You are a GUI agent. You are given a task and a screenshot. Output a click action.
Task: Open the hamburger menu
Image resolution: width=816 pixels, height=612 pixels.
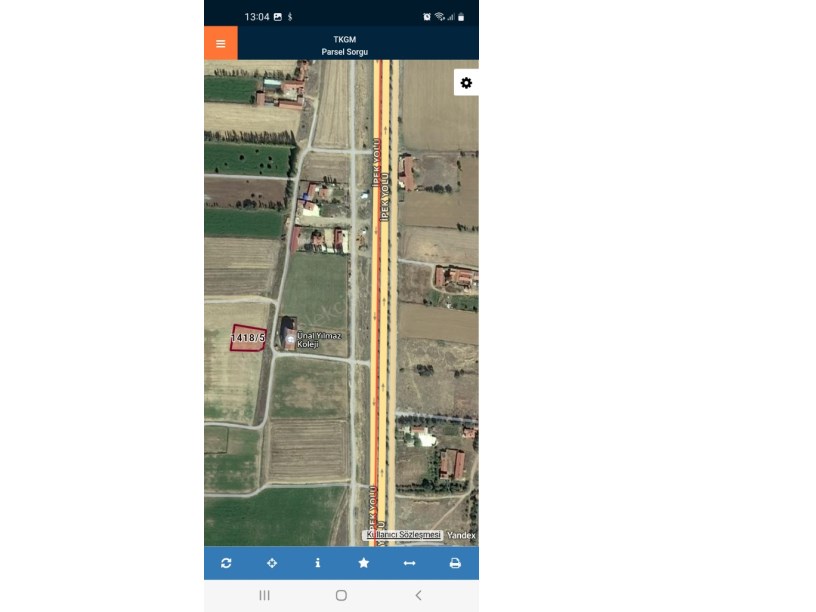coord(220,43)
